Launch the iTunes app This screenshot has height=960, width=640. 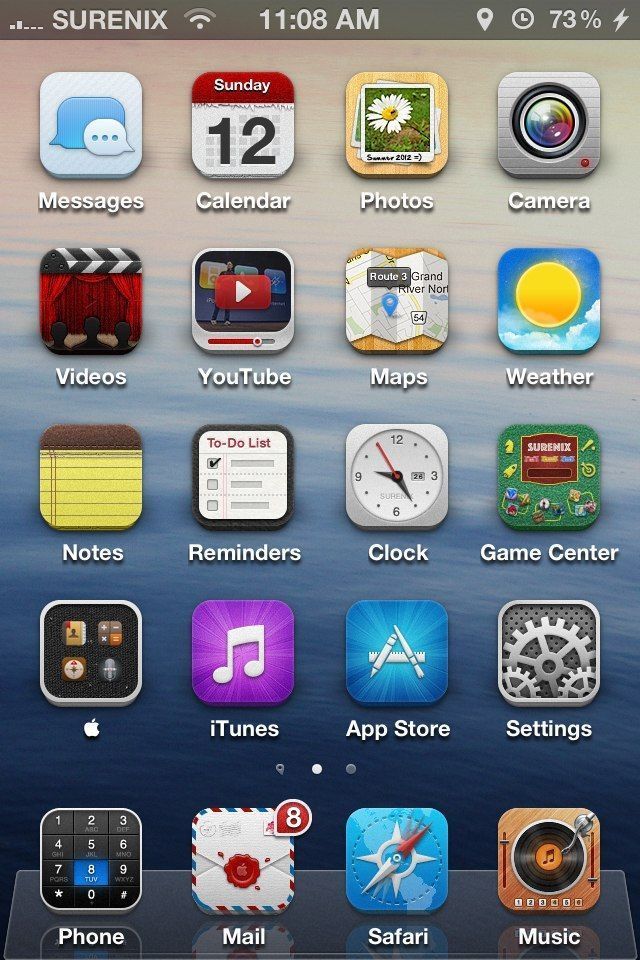pyautogui.click(x=243, y=653)
